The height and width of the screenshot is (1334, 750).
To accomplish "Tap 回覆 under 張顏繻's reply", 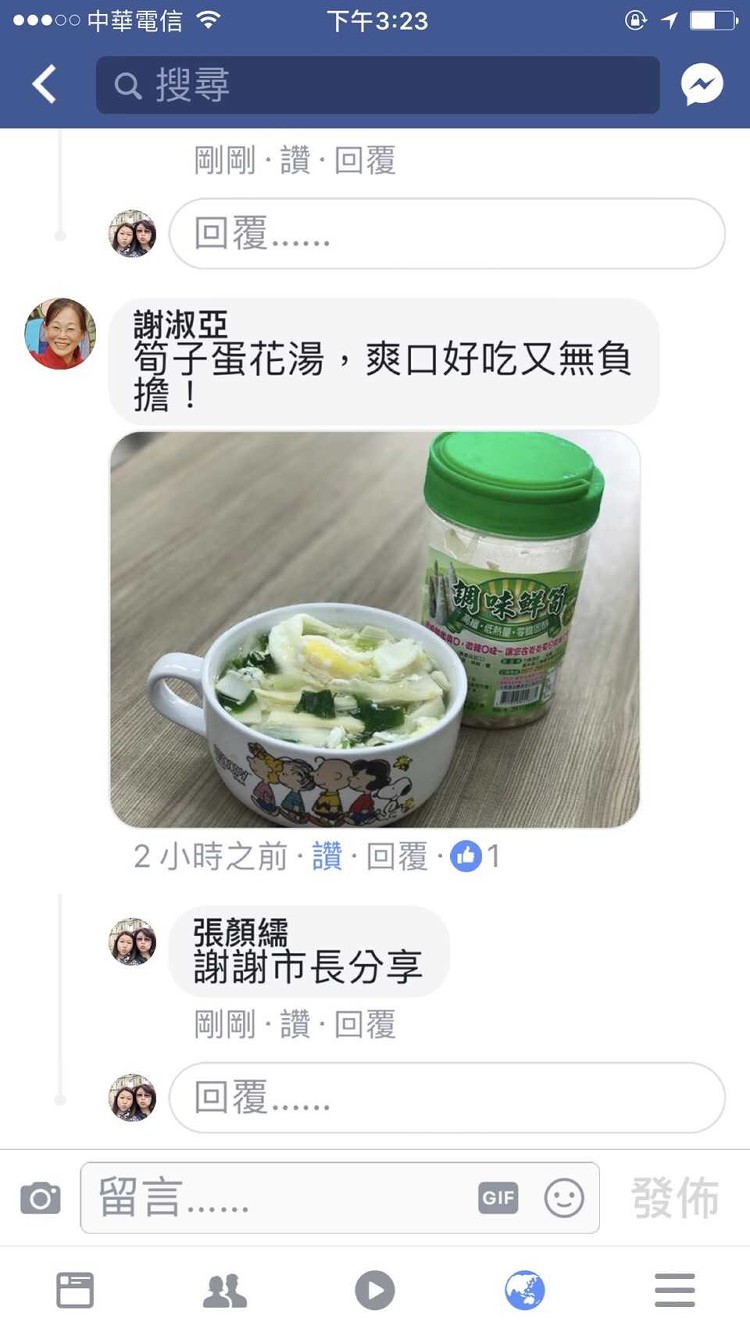I will point(364,1024).
